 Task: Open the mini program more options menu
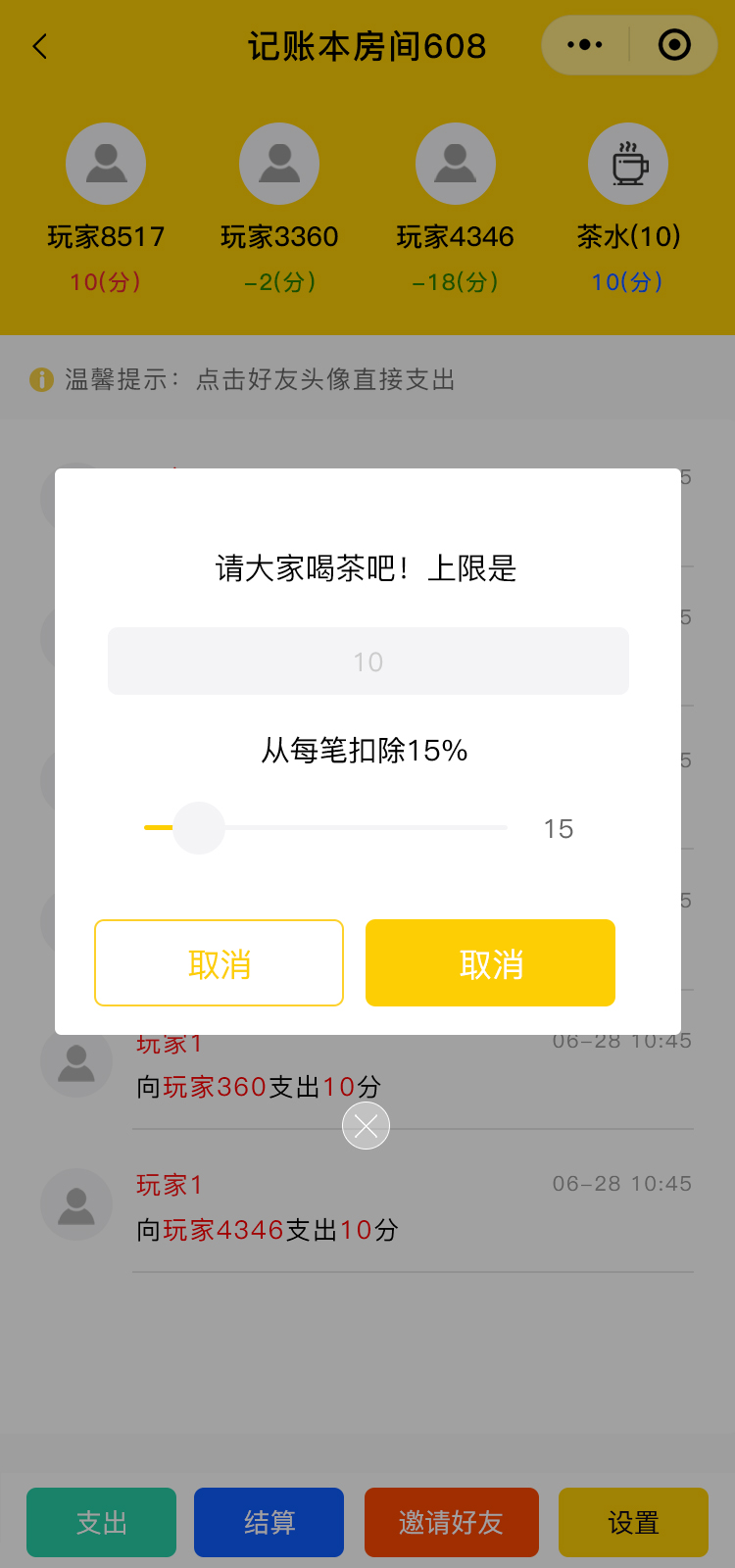[585, 45]
